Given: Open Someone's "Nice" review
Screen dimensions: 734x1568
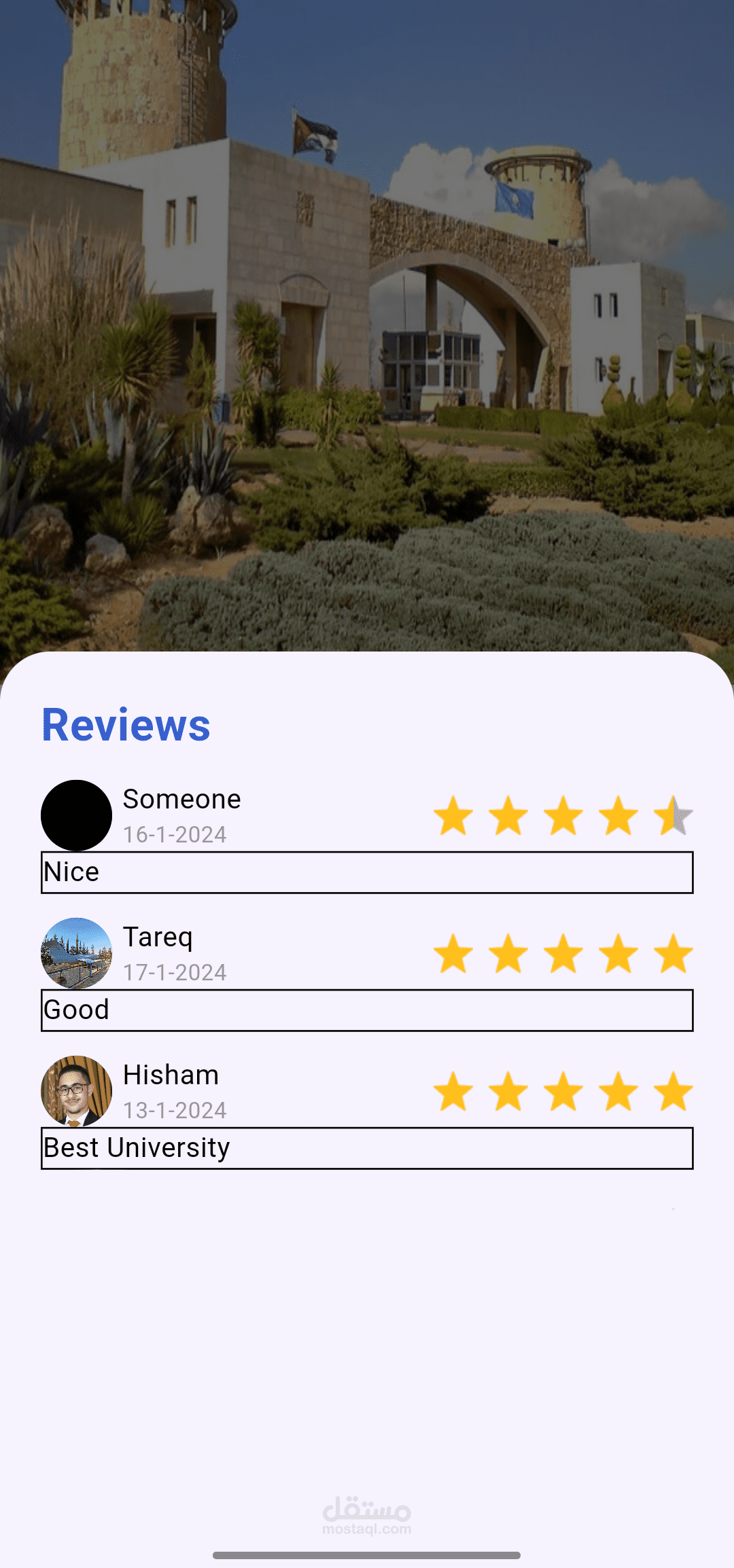Looking at the screenshot, I should coord(367,872).
